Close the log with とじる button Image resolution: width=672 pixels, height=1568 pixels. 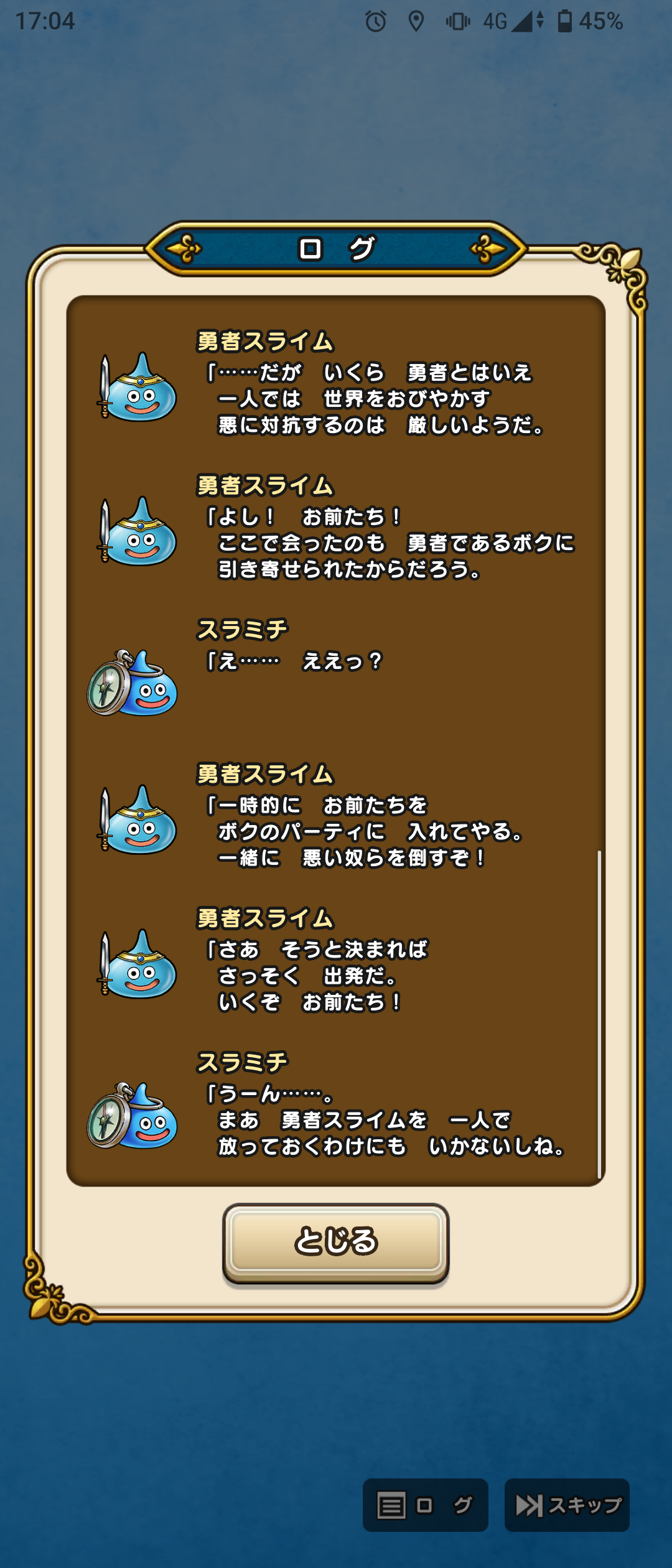point(335,1241)
